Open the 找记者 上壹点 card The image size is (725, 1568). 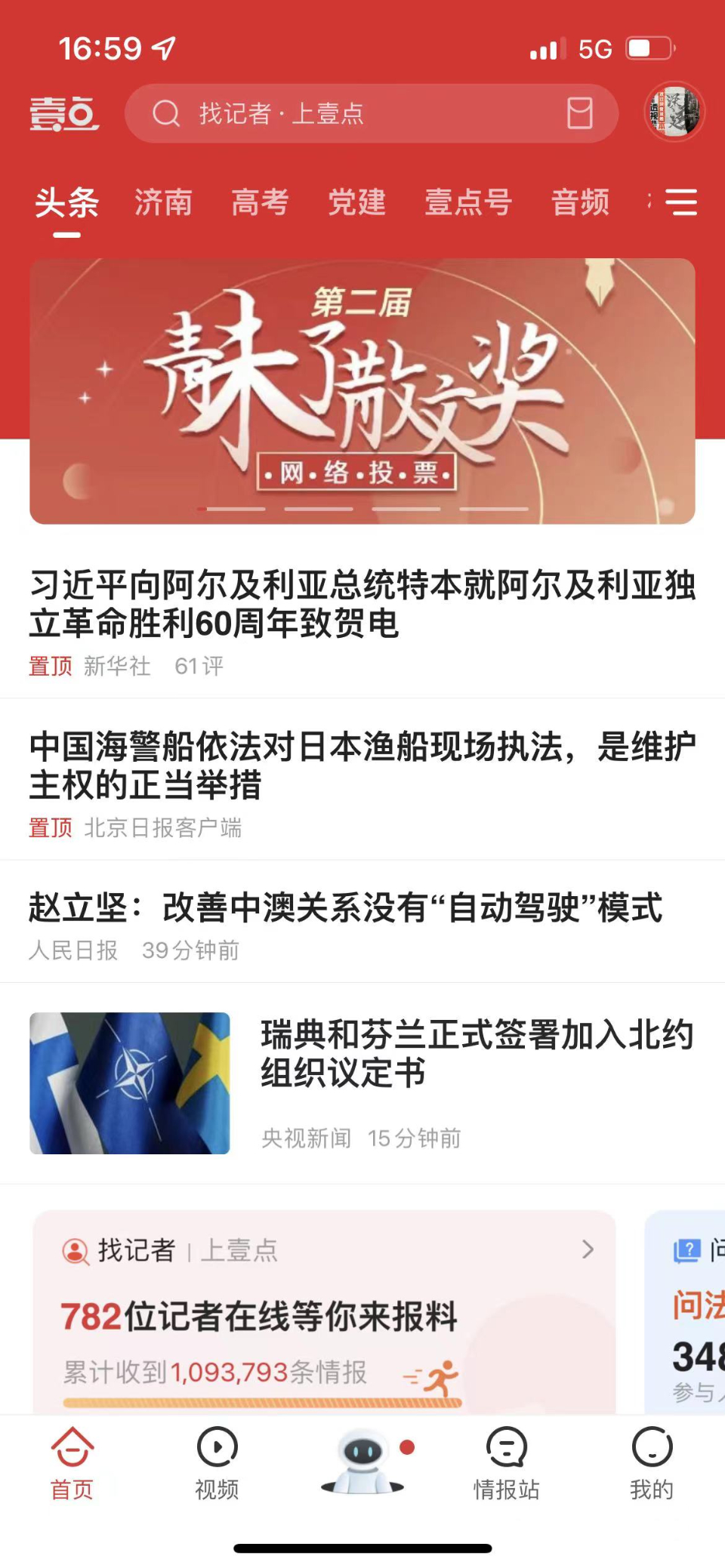click(325, 1314)
